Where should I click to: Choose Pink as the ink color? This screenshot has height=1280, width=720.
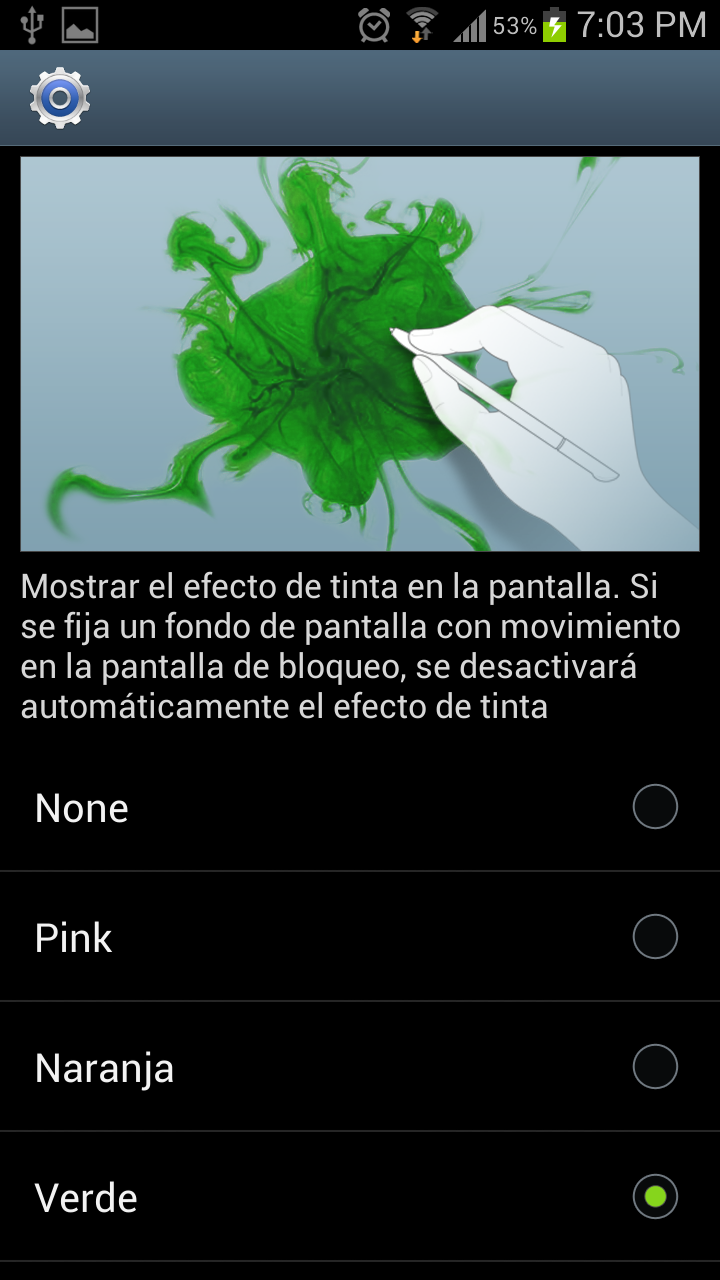tap(655, 937)
